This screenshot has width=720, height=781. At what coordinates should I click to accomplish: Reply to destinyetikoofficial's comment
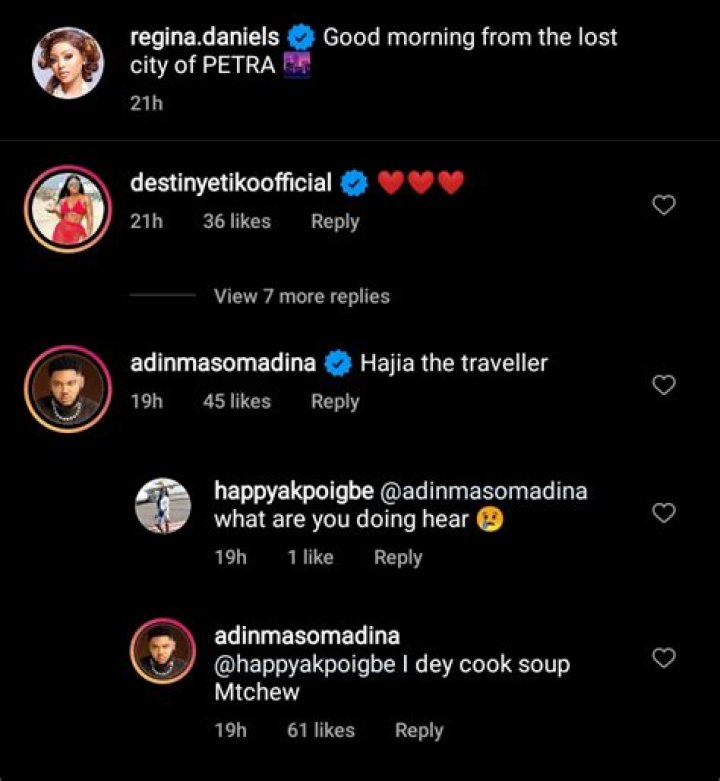[335, 222]
